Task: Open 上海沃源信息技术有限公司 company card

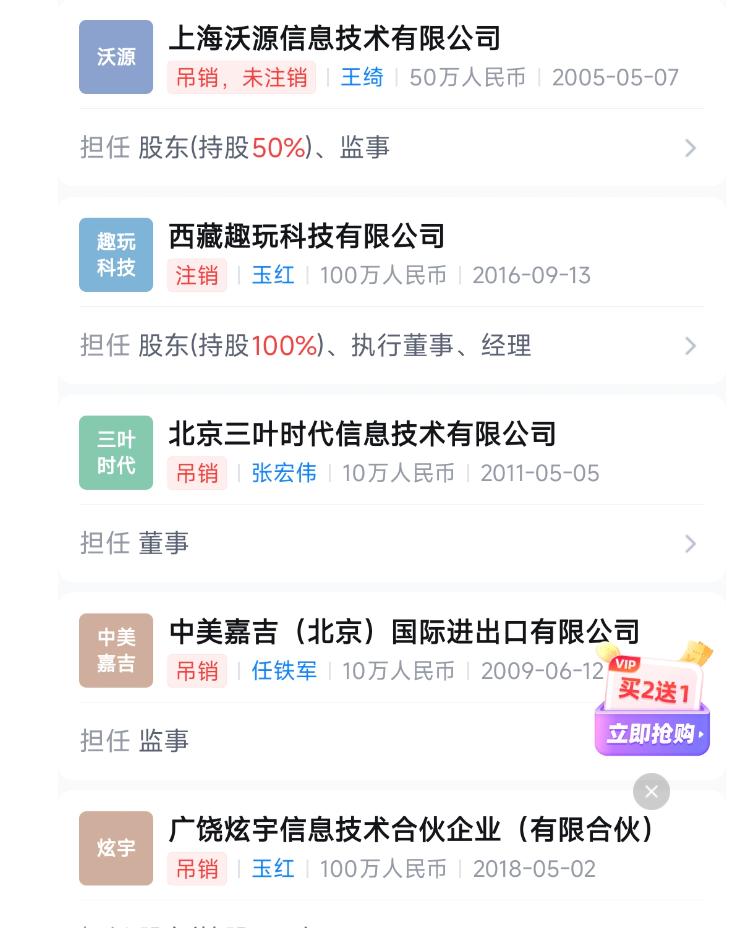Action: tap(334, 39)
